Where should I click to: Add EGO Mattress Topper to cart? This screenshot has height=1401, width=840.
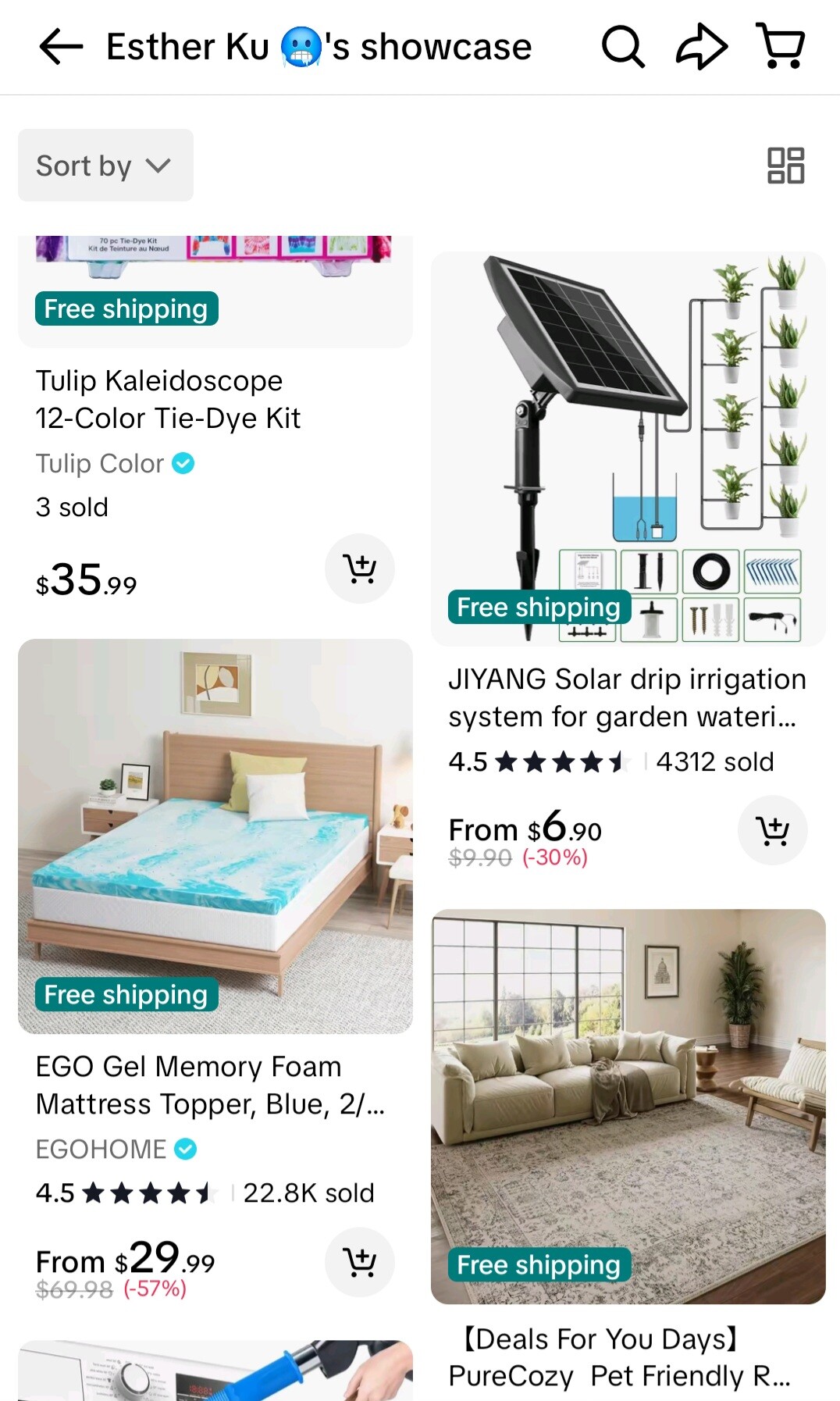(360, 1262)
